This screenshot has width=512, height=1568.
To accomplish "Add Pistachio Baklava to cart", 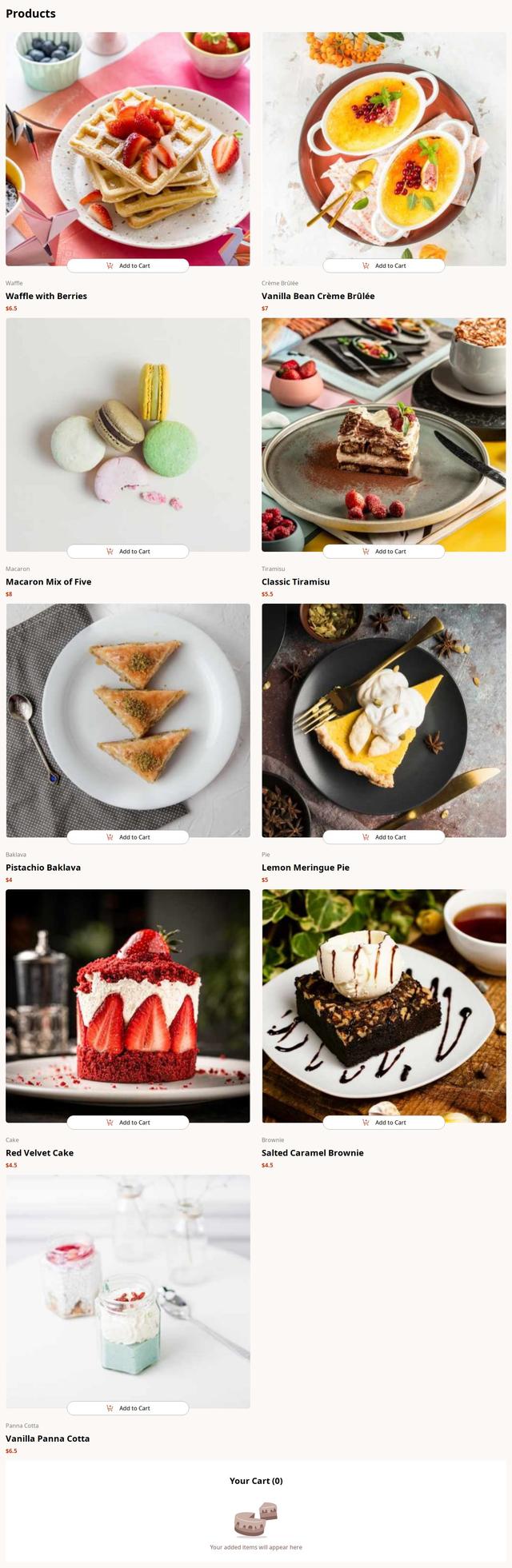I will pyautogui.click(x=128, y=836).
